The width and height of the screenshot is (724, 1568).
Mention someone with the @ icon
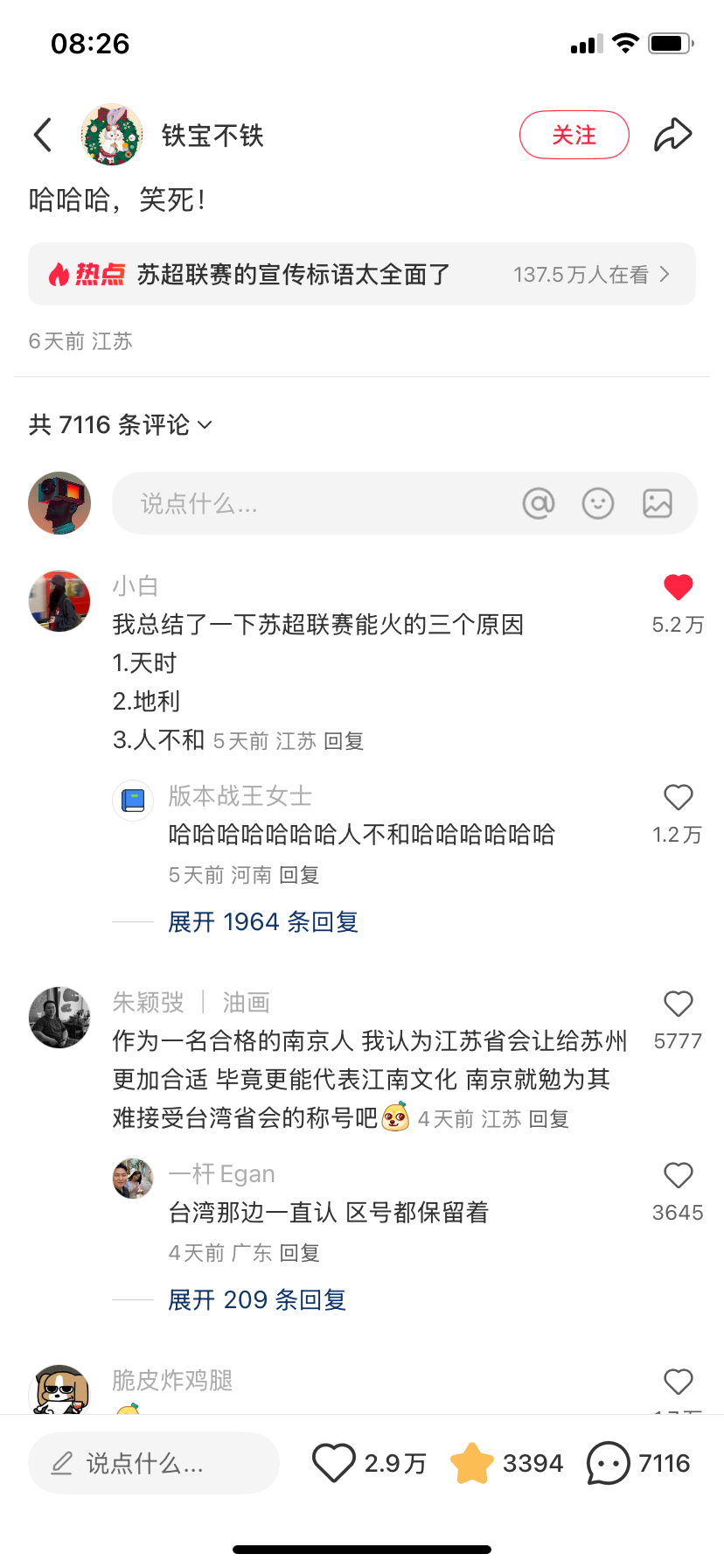pyautogui.click(x=539, y=504)
